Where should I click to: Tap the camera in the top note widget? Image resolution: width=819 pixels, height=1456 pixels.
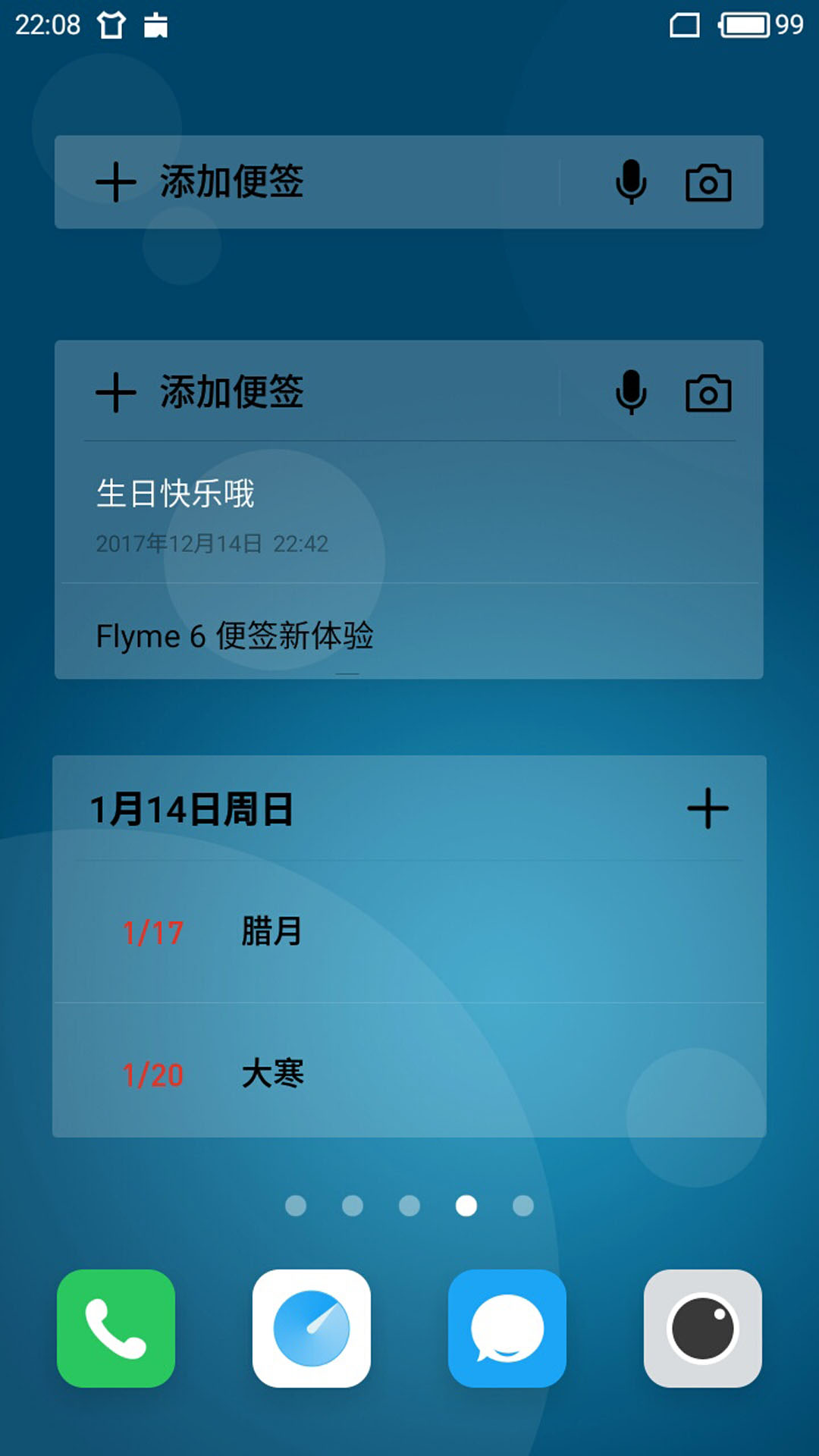[708, 183]
